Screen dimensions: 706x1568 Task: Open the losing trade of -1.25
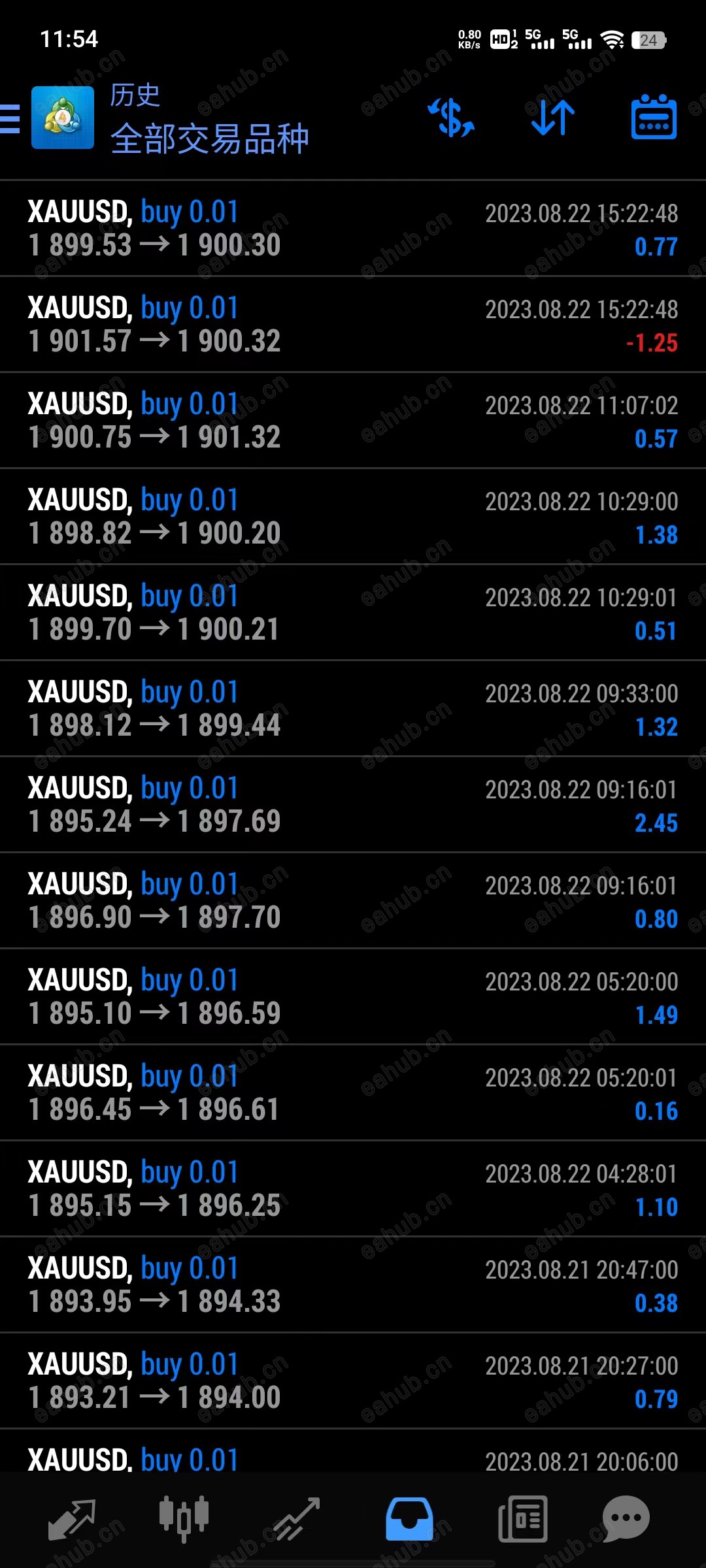[x=353, y=325]
